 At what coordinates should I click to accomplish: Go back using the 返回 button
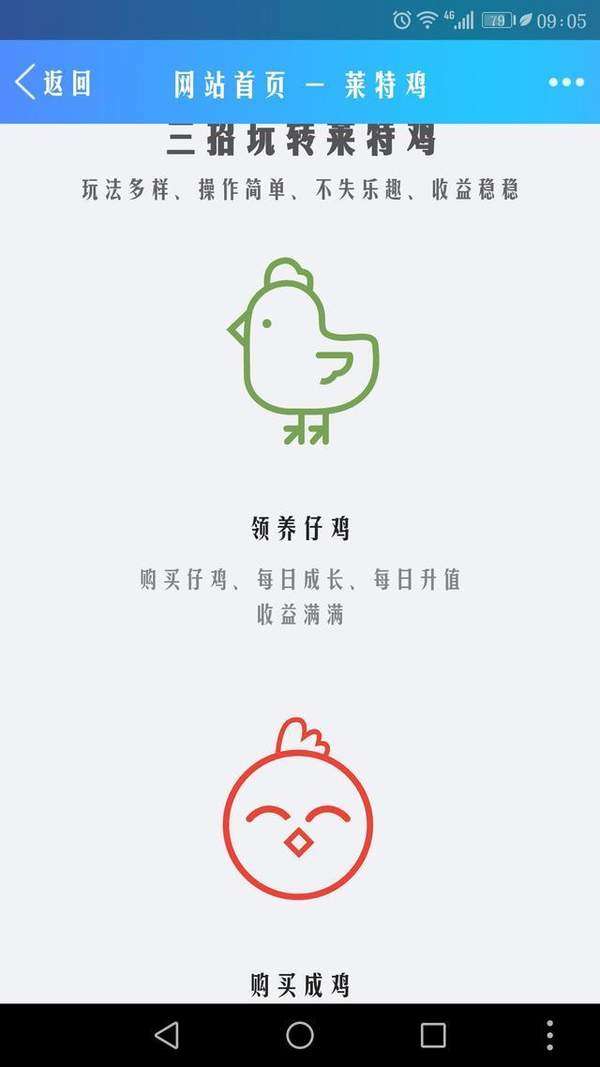click(53, 82)
